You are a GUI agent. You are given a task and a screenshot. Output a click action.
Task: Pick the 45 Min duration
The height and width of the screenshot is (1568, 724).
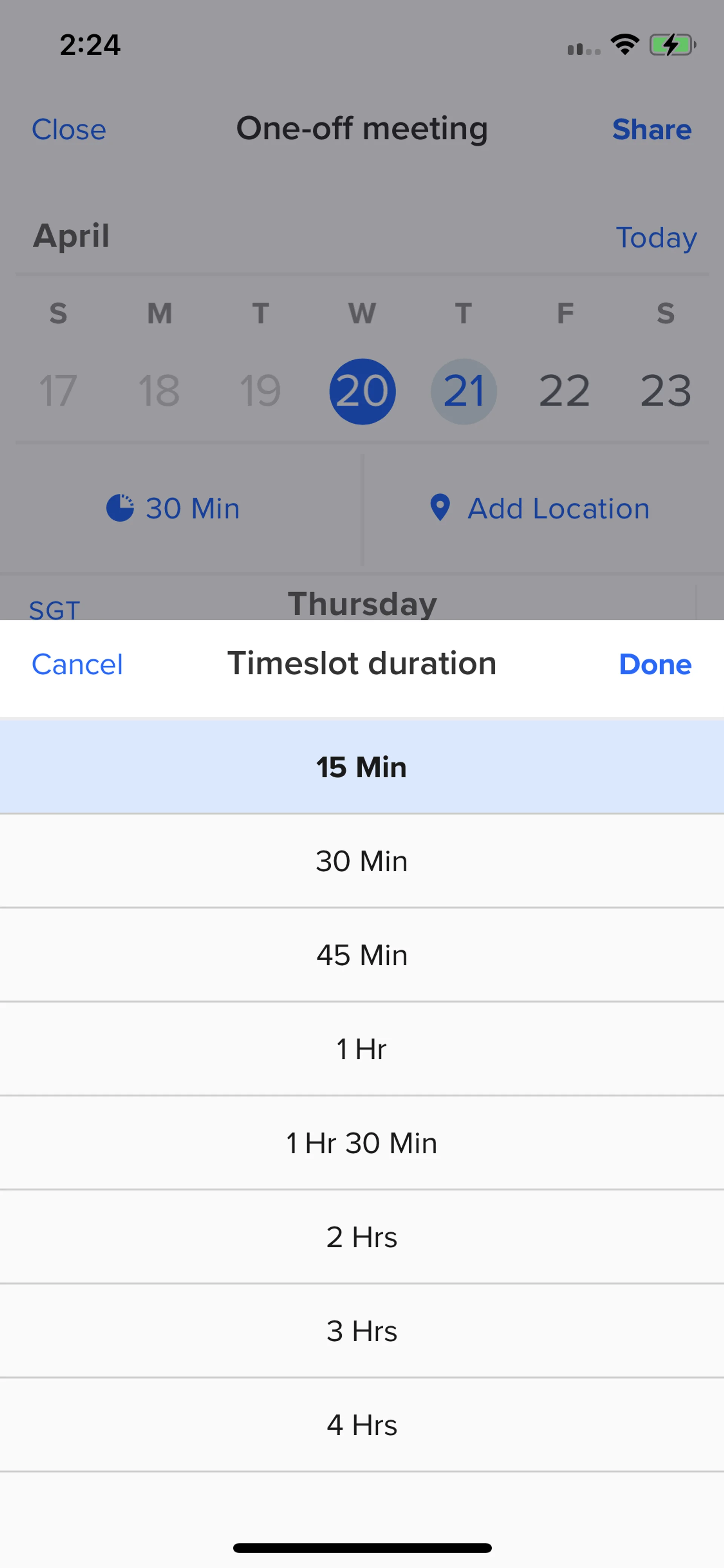361,955
